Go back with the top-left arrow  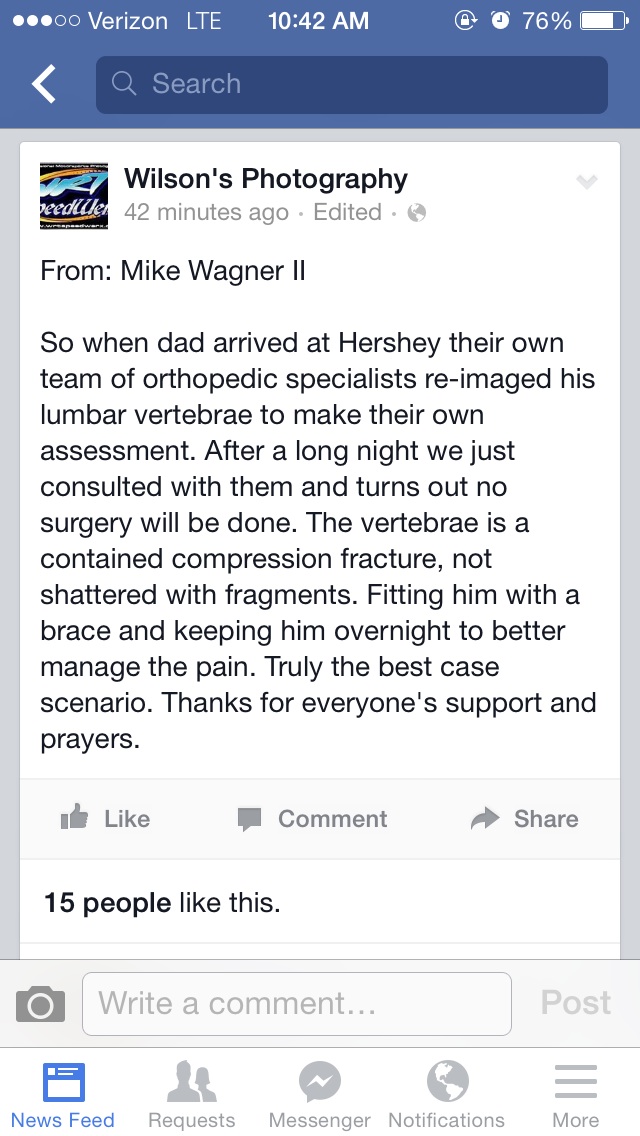pyautogui.click(x=43, y=84)
